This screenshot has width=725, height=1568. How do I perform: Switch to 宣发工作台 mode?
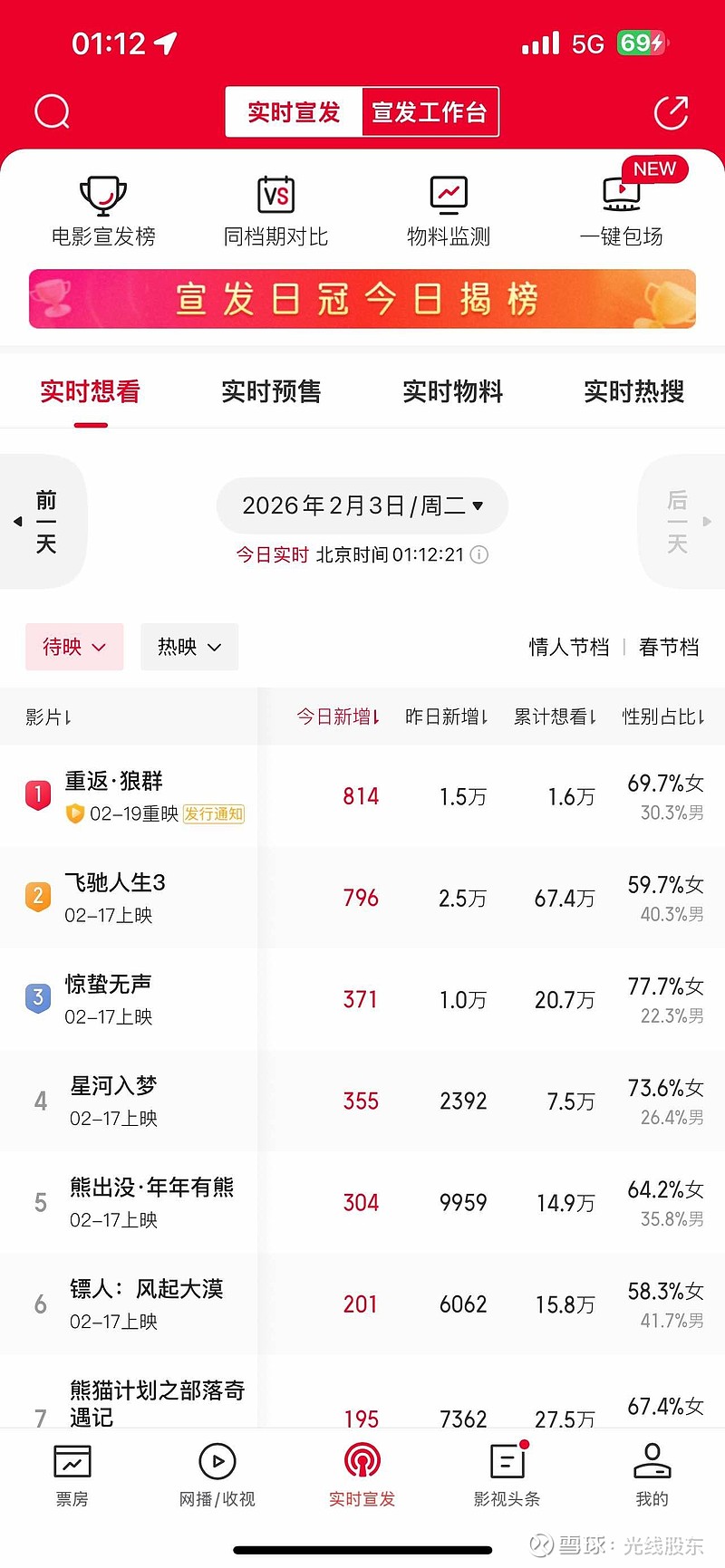click(430, 111)
